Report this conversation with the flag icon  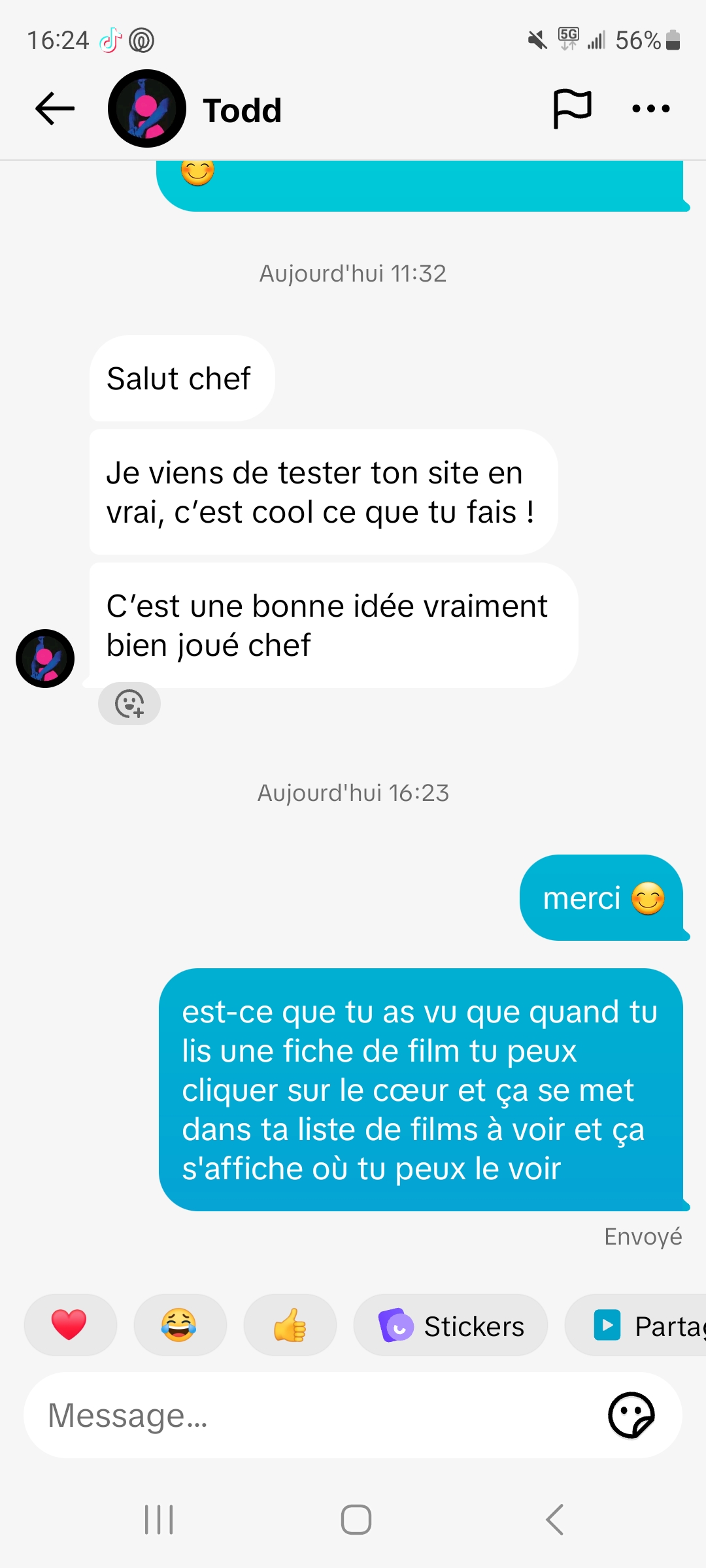coord(572,108)
